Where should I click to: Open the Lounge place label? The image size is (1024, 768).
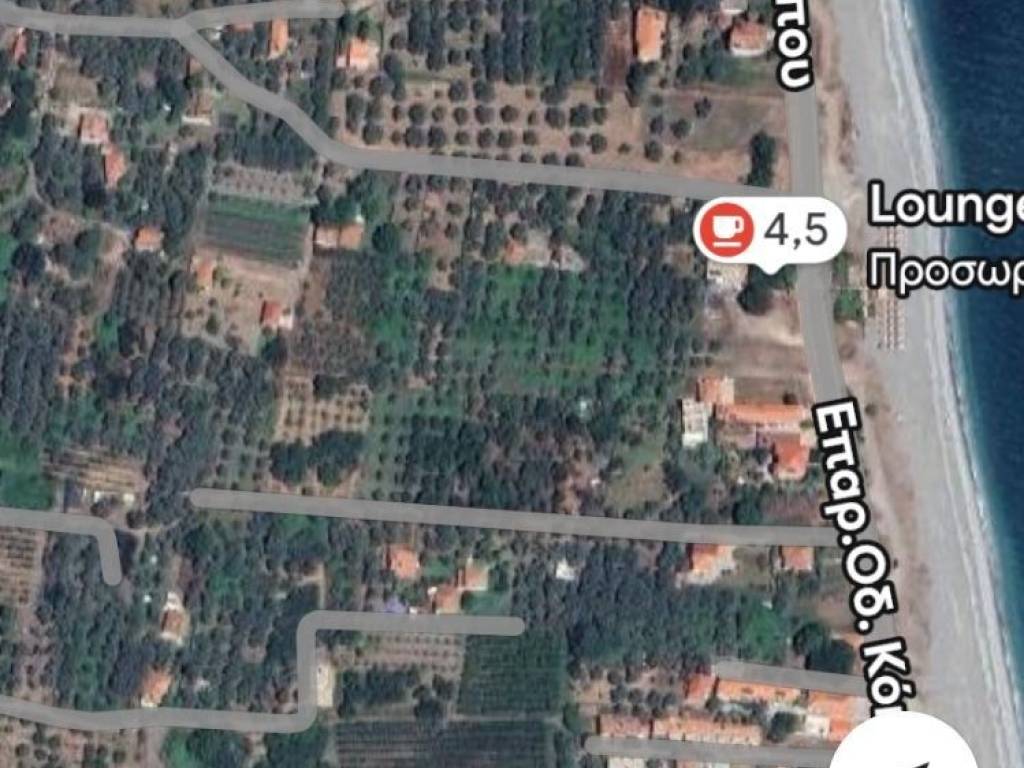[945, 205]
